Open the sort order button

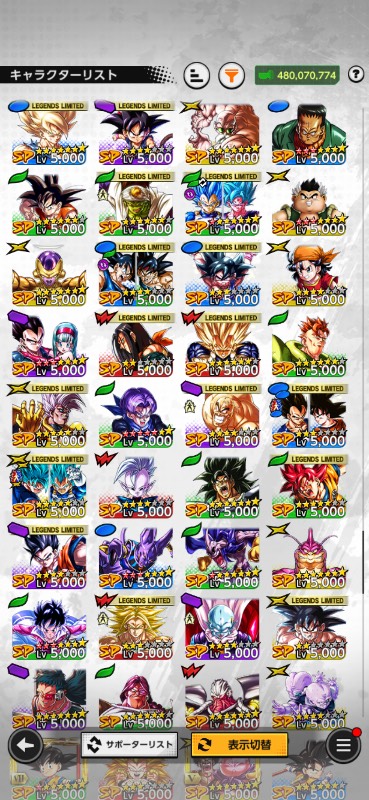pyautogui.click(x=196, y=76)
